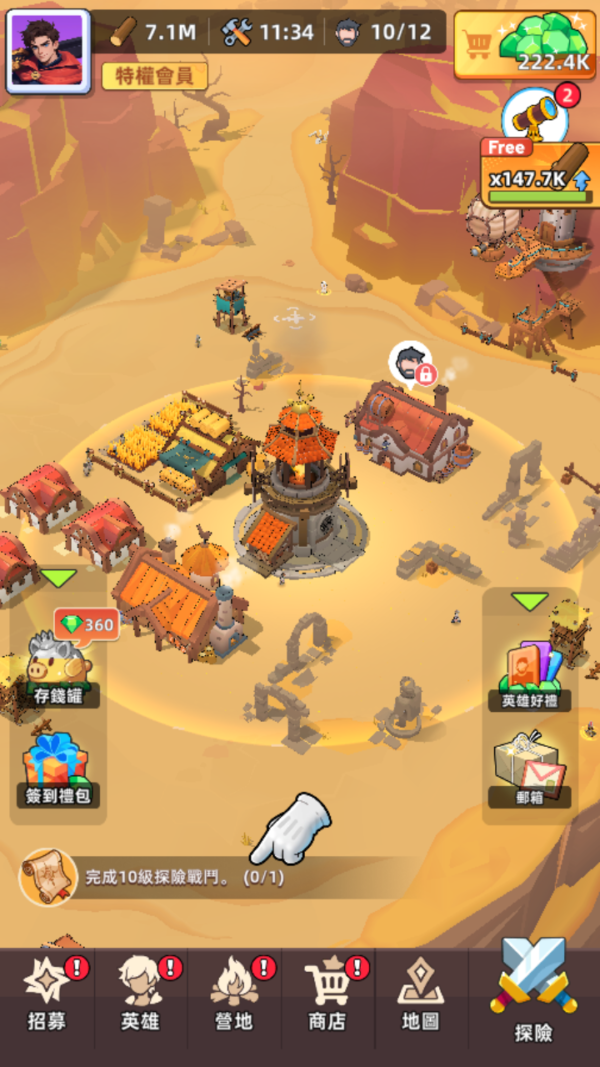Tap the 特權會員 membership badge
The image size is (600, 1067).
tap(155, 76)
